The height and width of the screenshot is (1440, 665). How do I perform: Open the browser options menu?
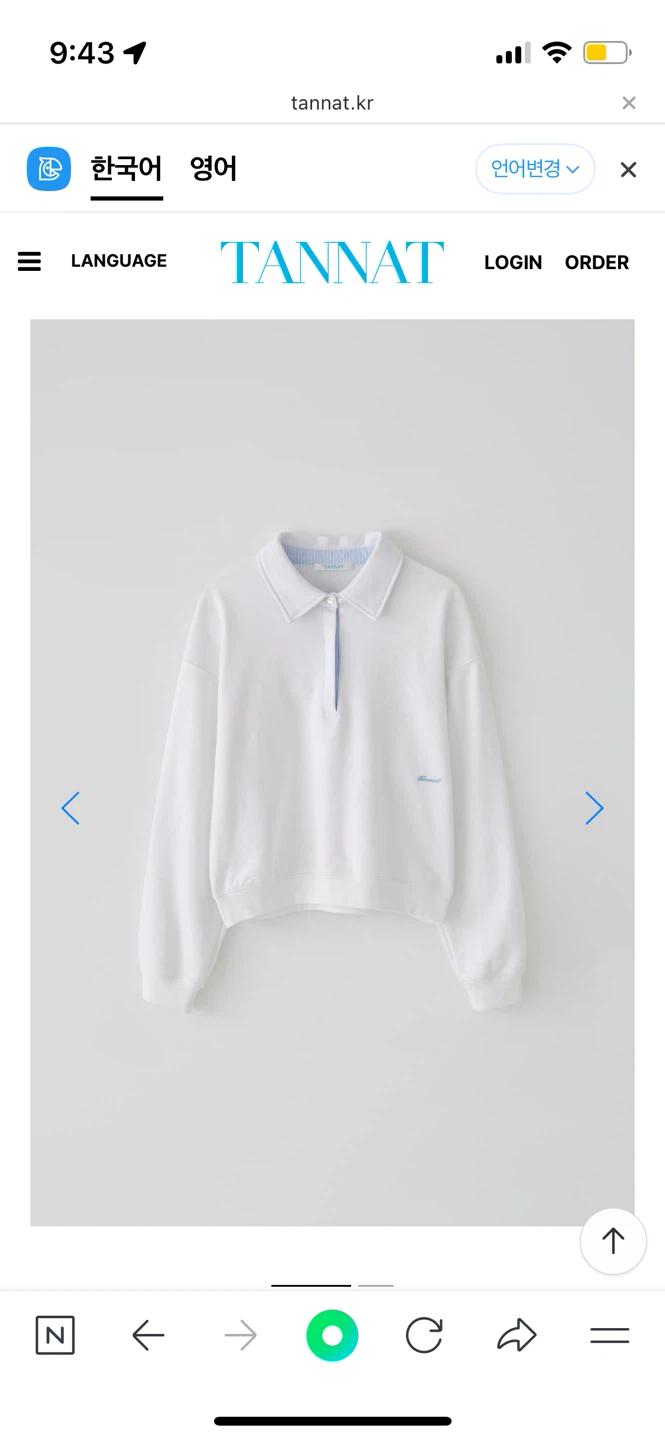point(609,1335)
